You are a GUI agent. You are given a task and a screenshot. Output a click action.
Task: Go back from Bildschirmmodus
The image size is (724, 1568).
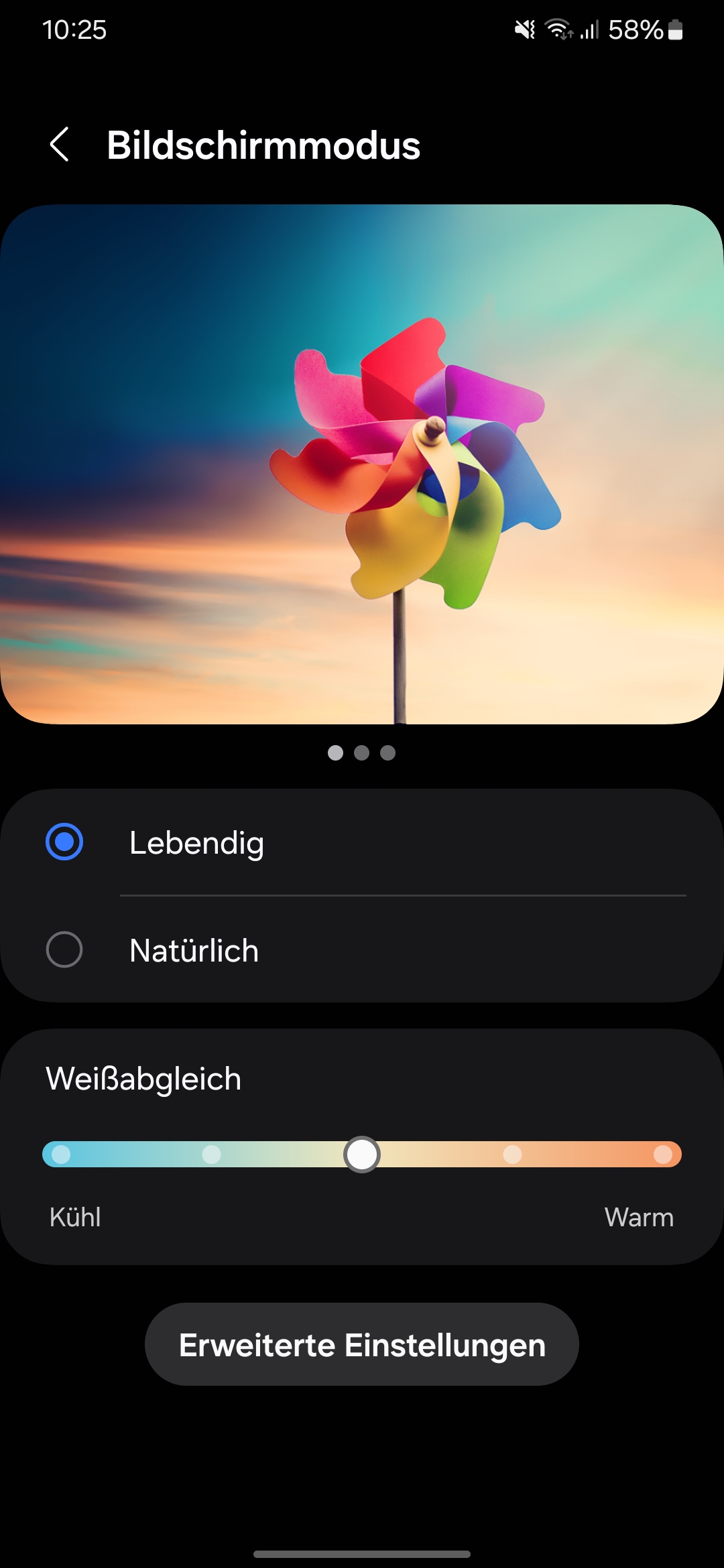pyautogui.click(x=60, y=144)
